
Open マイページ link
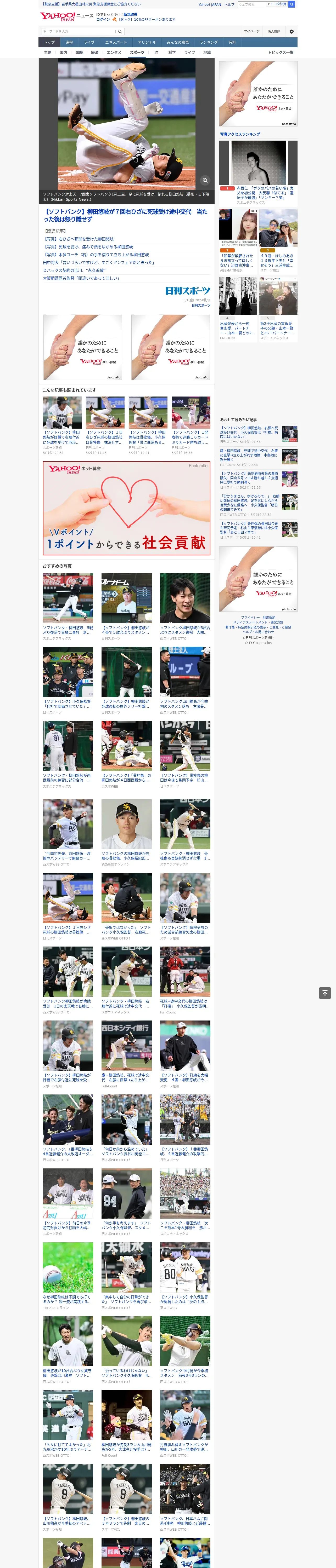click(252, 31)
